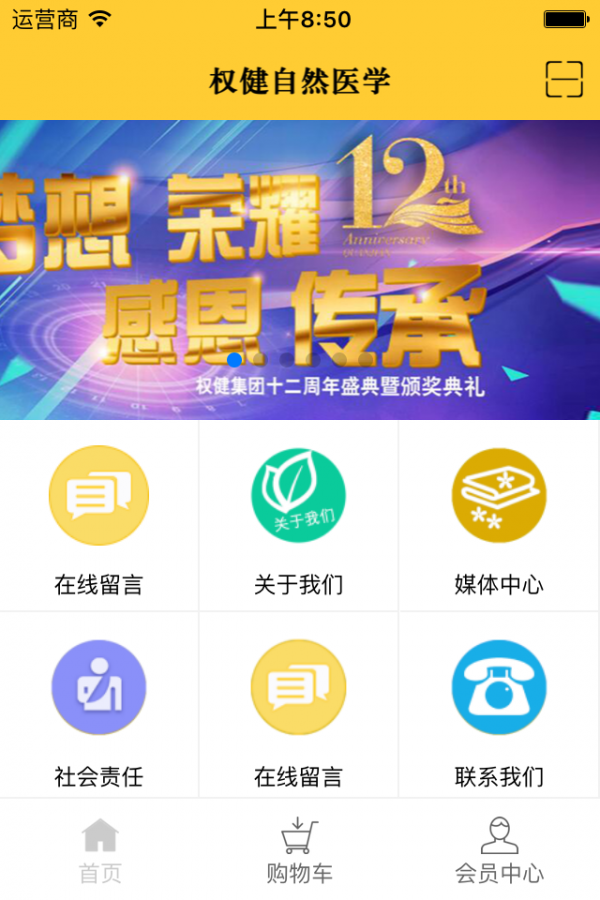
Task: Switch to the 首页 home tab
Action: pyautogui.click(x=100, y=851)
